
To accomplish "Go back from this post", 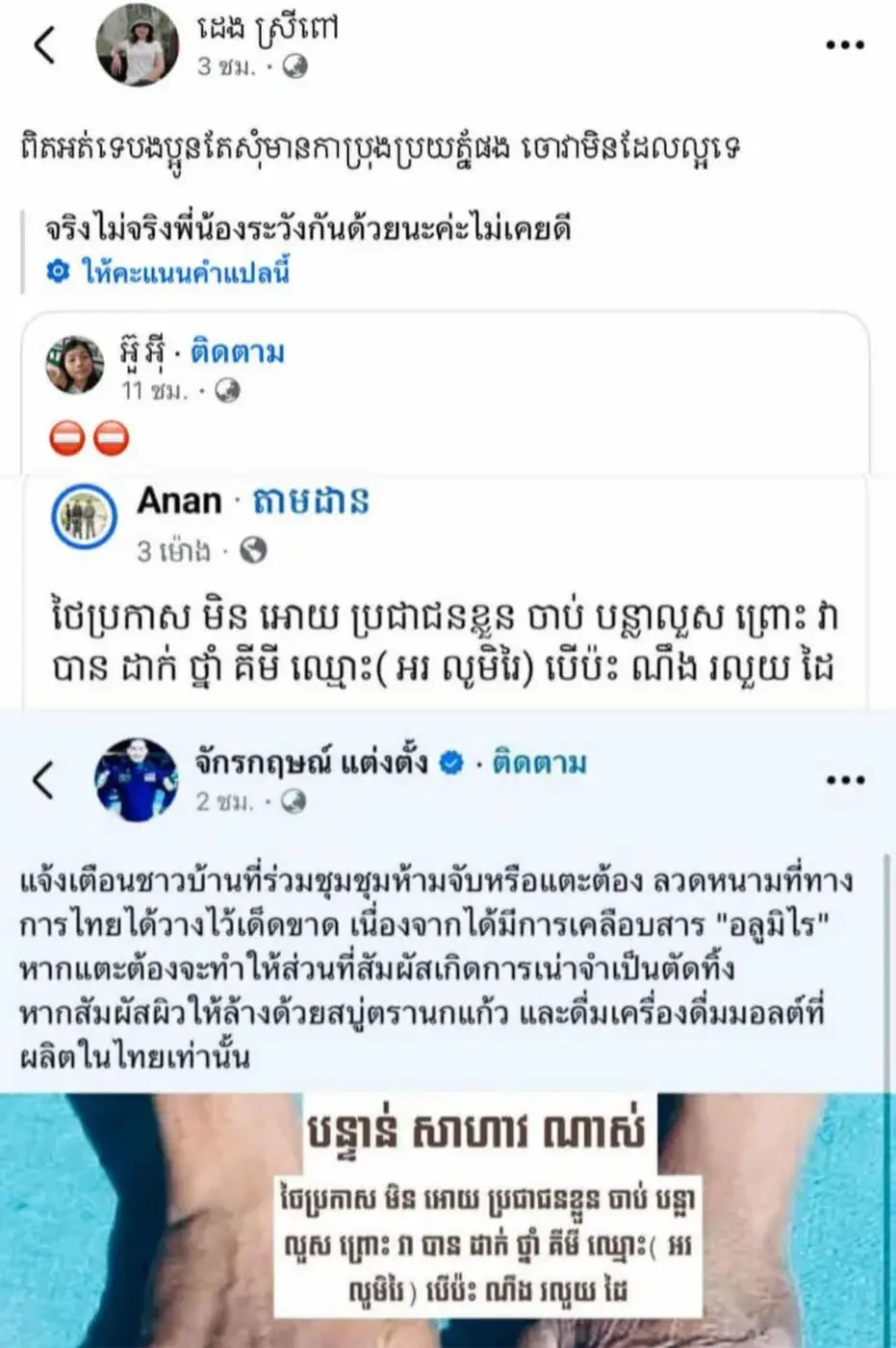I will [x=45, y=45].
